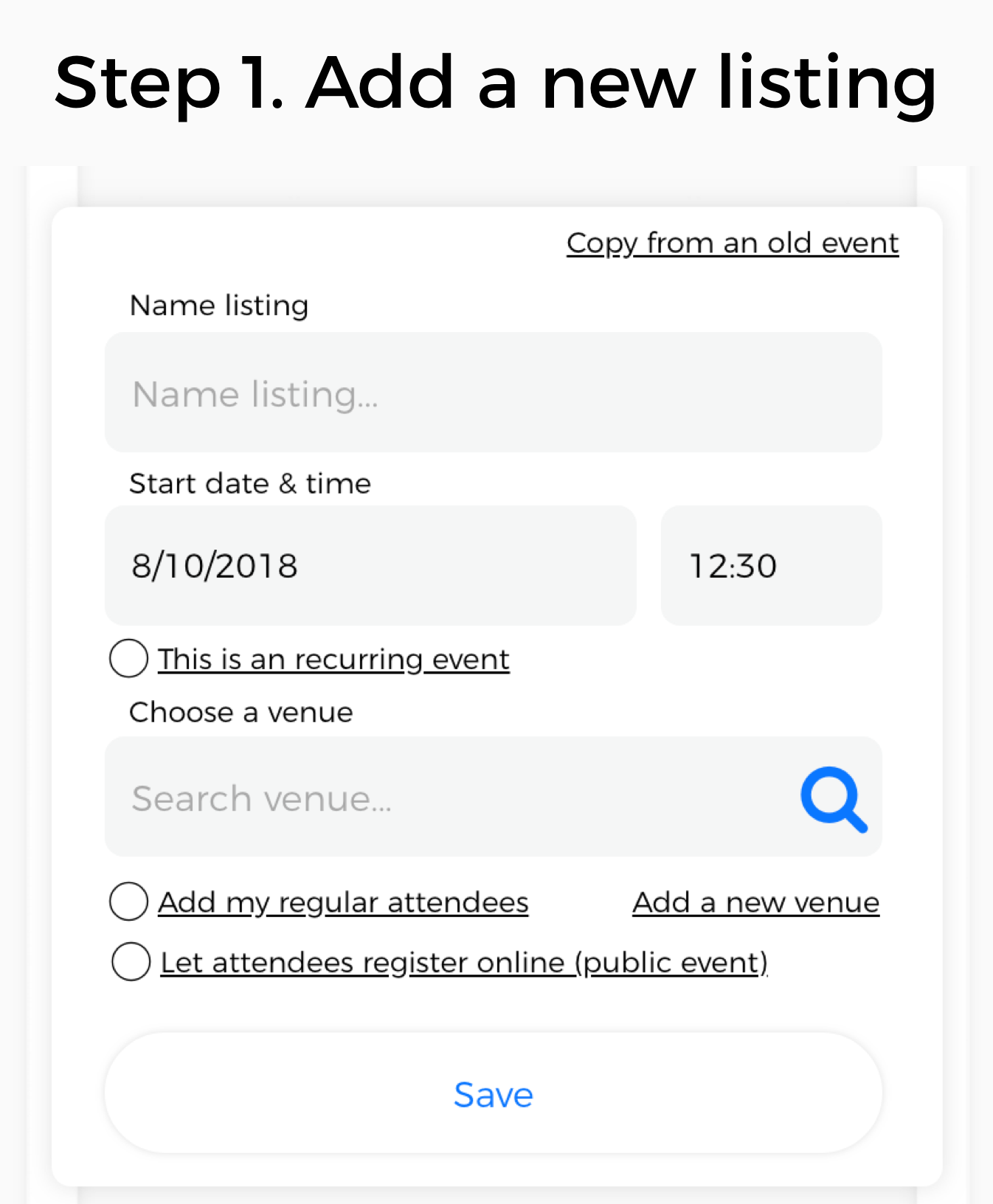Change the start date 8/10/2018
Image resolution: width=993 pixels, height=1204 pixels.
(x=370, y=566)
